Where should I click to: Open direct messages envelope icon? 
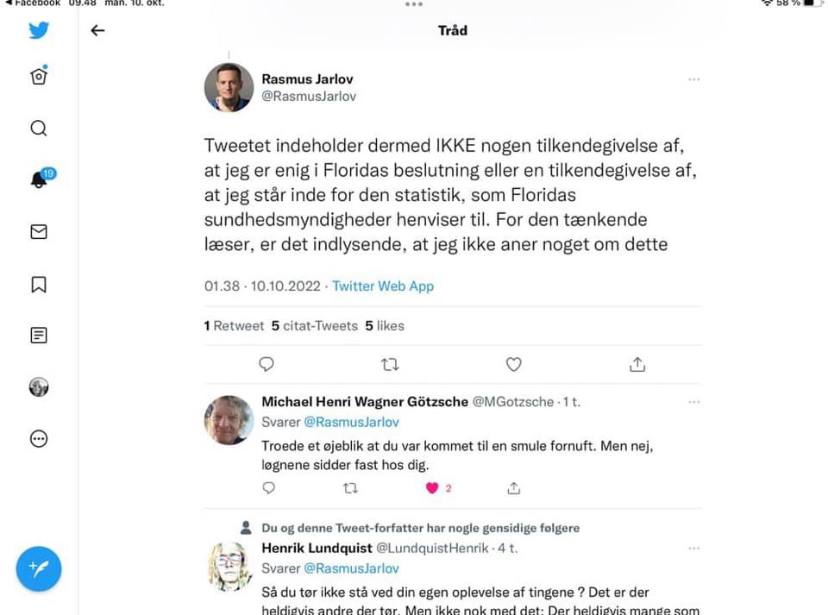[39, 232]
